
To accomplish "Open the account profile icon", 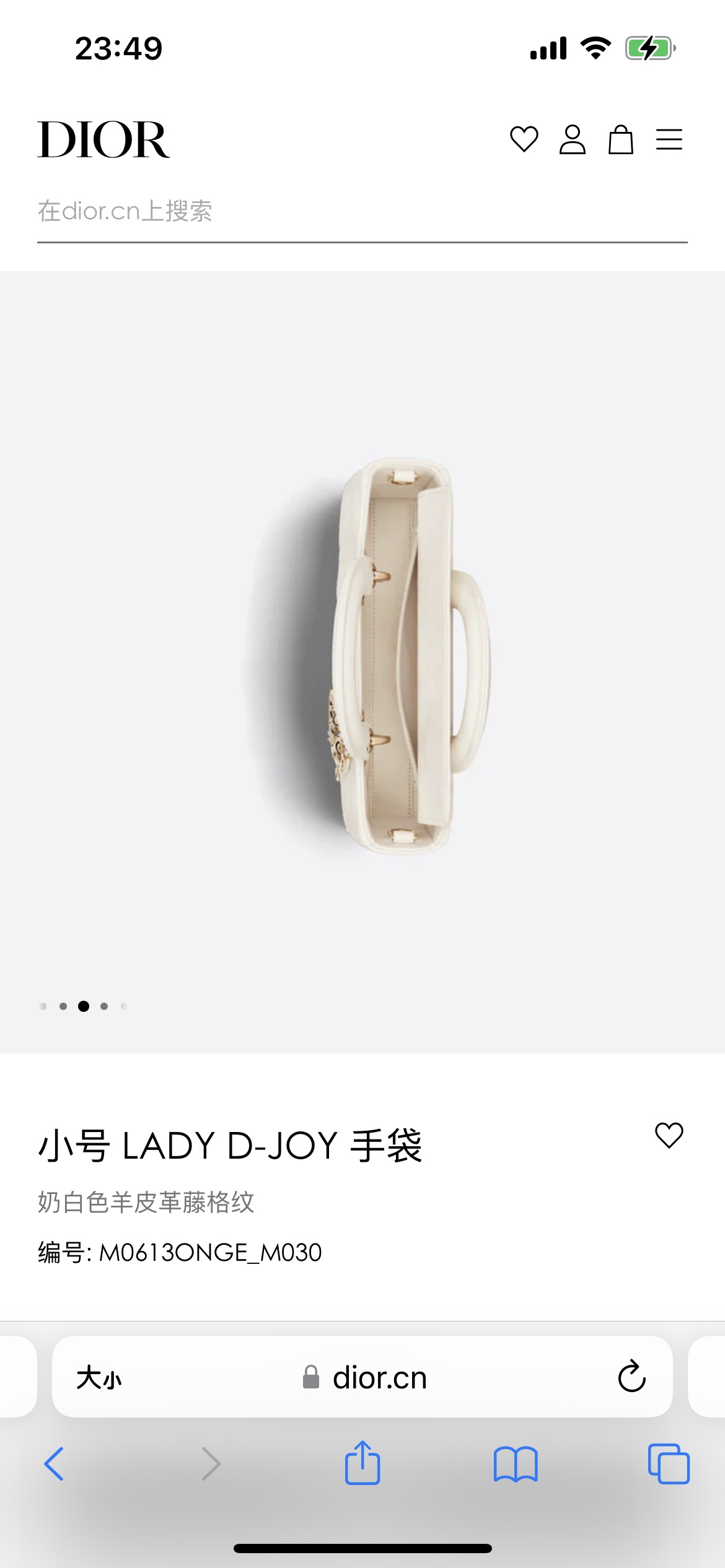I will pos(572,139).
